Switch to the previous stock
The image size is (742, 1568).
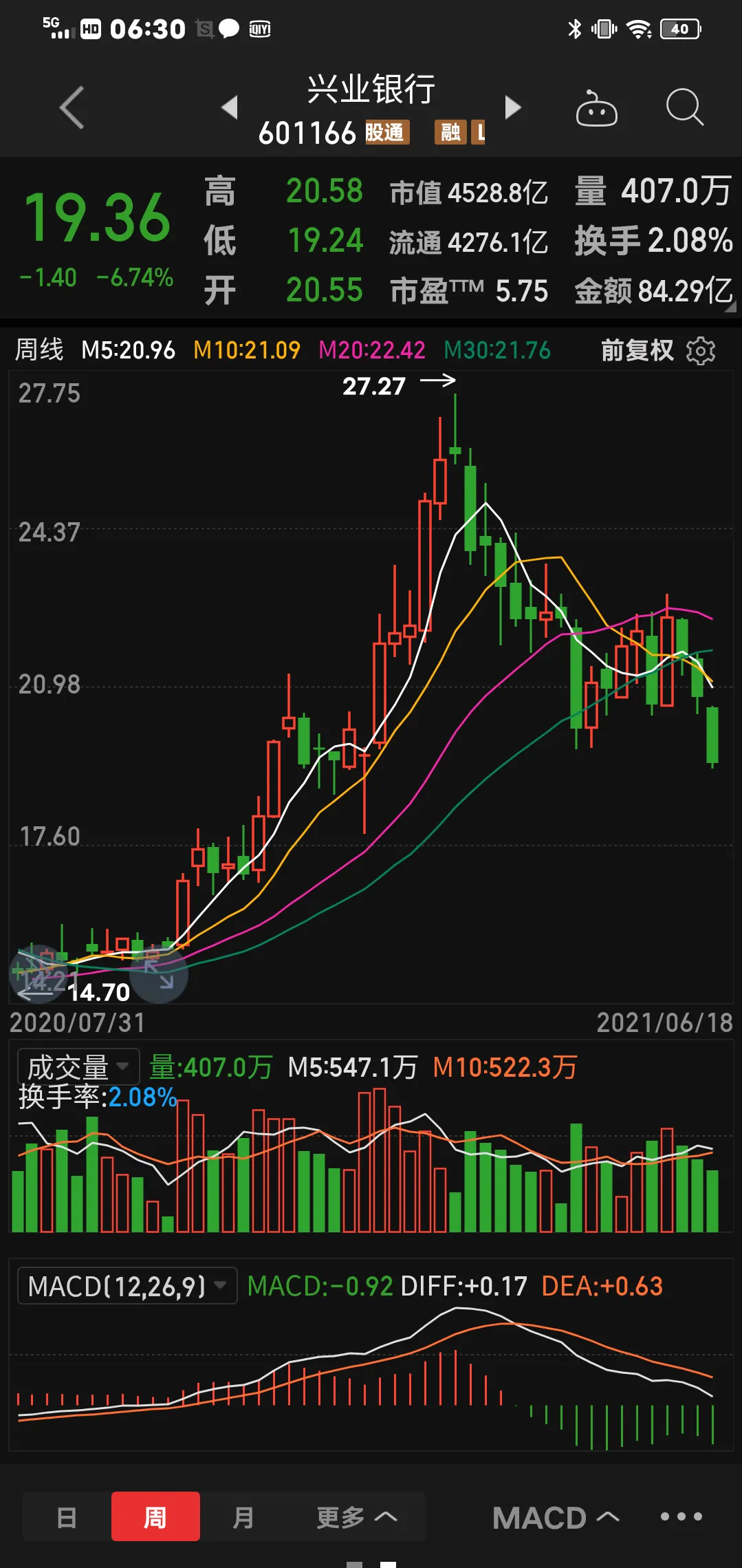click(230, 107)
